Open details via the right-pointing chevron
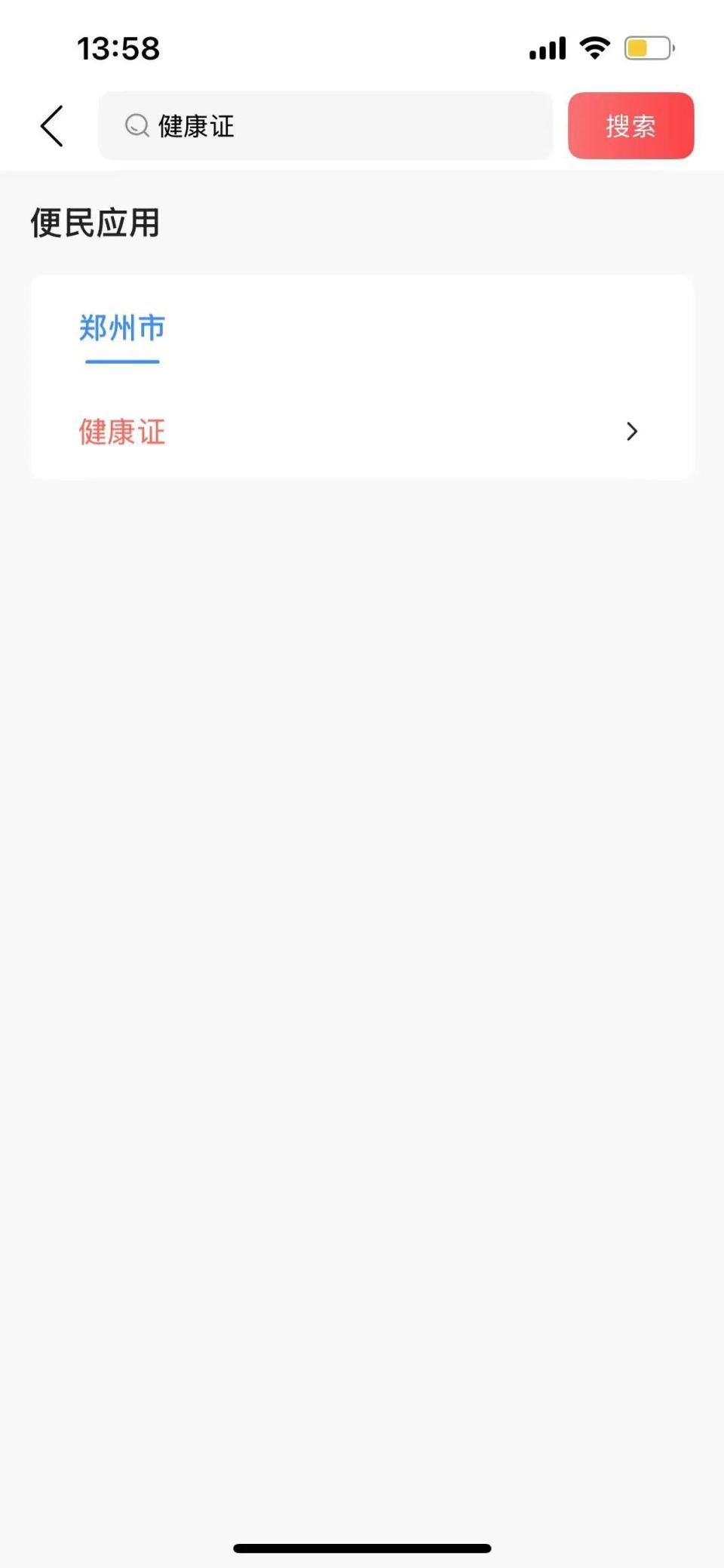724x1568 pixels. tap(631, 432)
